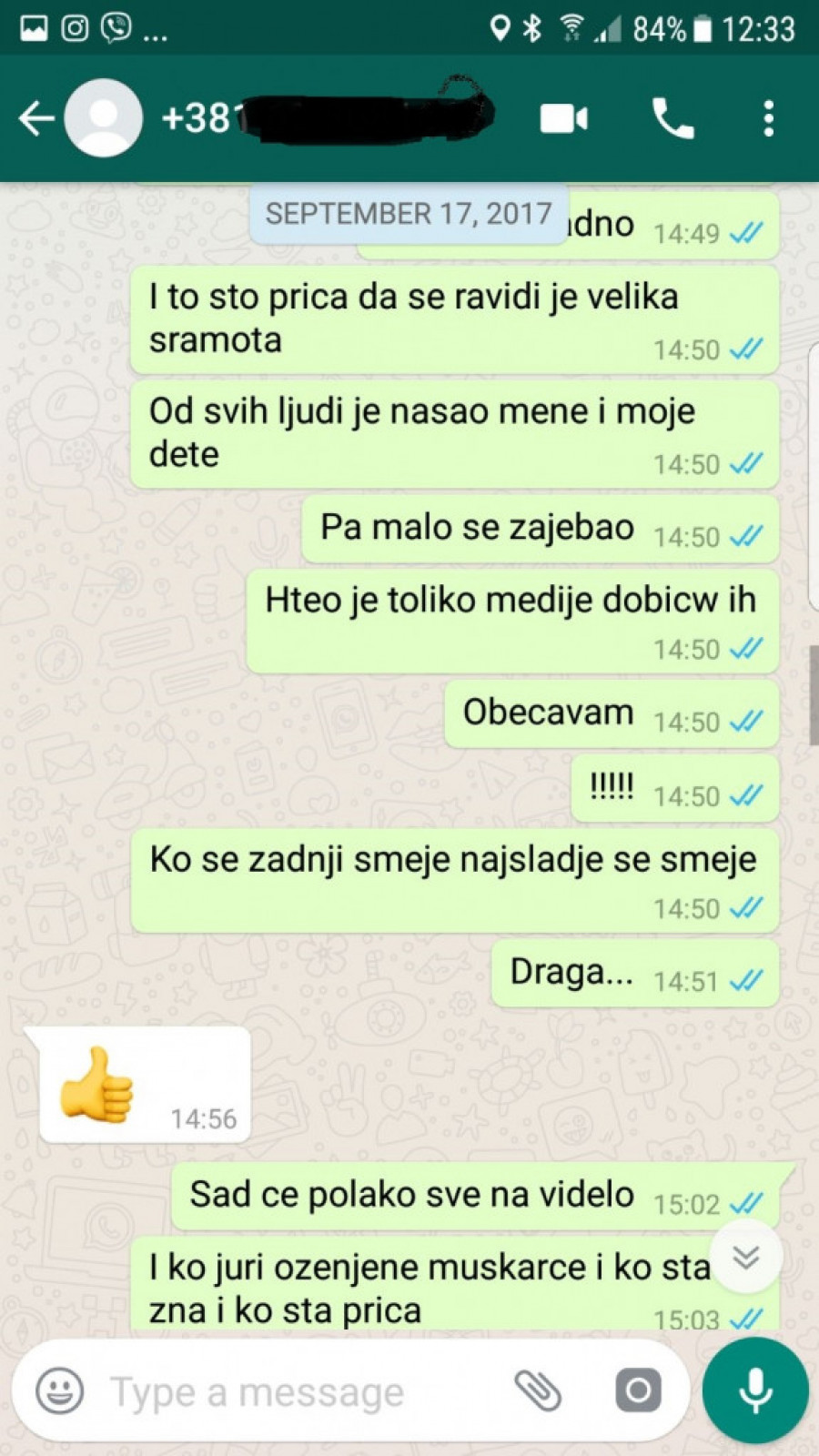Open the emoji picker
Viewport: 819px width, 1456px height.
60,1390
